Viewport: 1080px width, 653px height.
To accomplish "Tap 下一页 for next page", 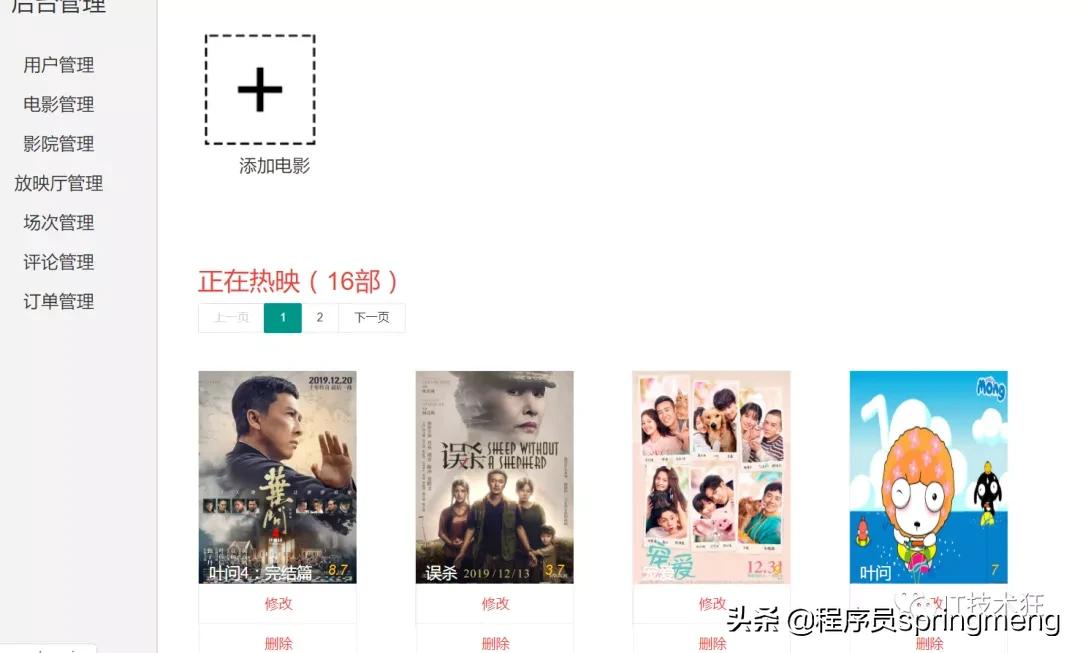I will (372, 318).
